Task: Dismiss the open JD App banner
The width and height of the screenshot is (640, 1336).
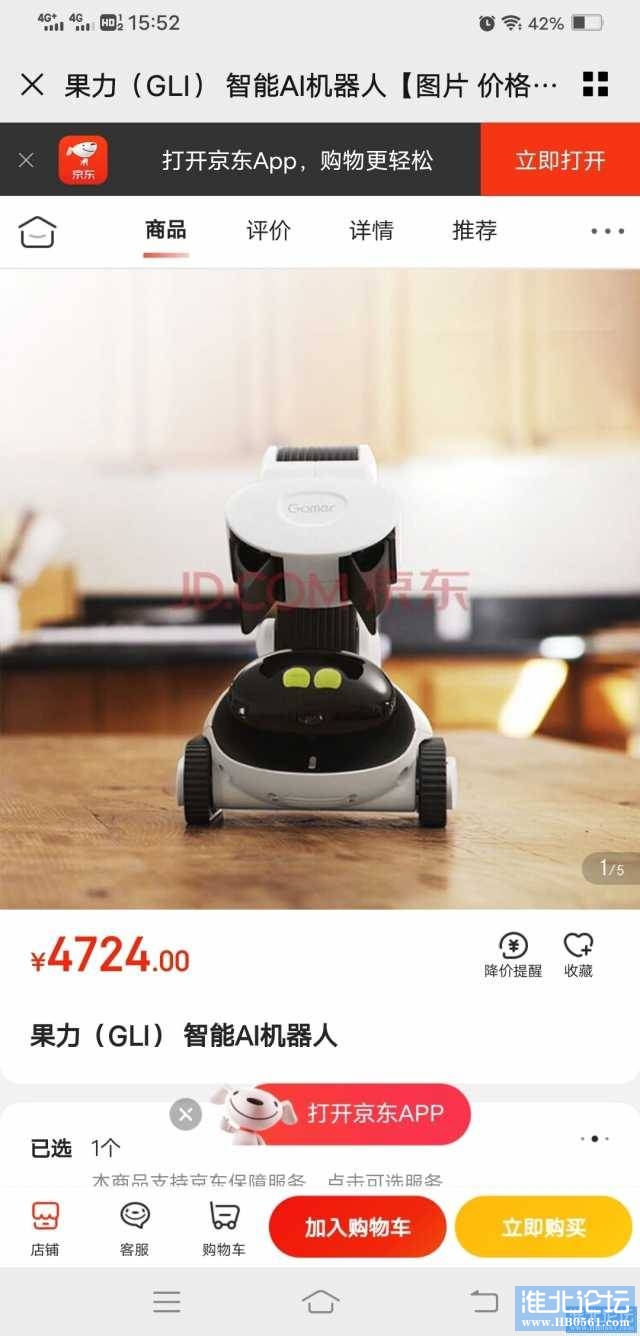Action: 27,160
